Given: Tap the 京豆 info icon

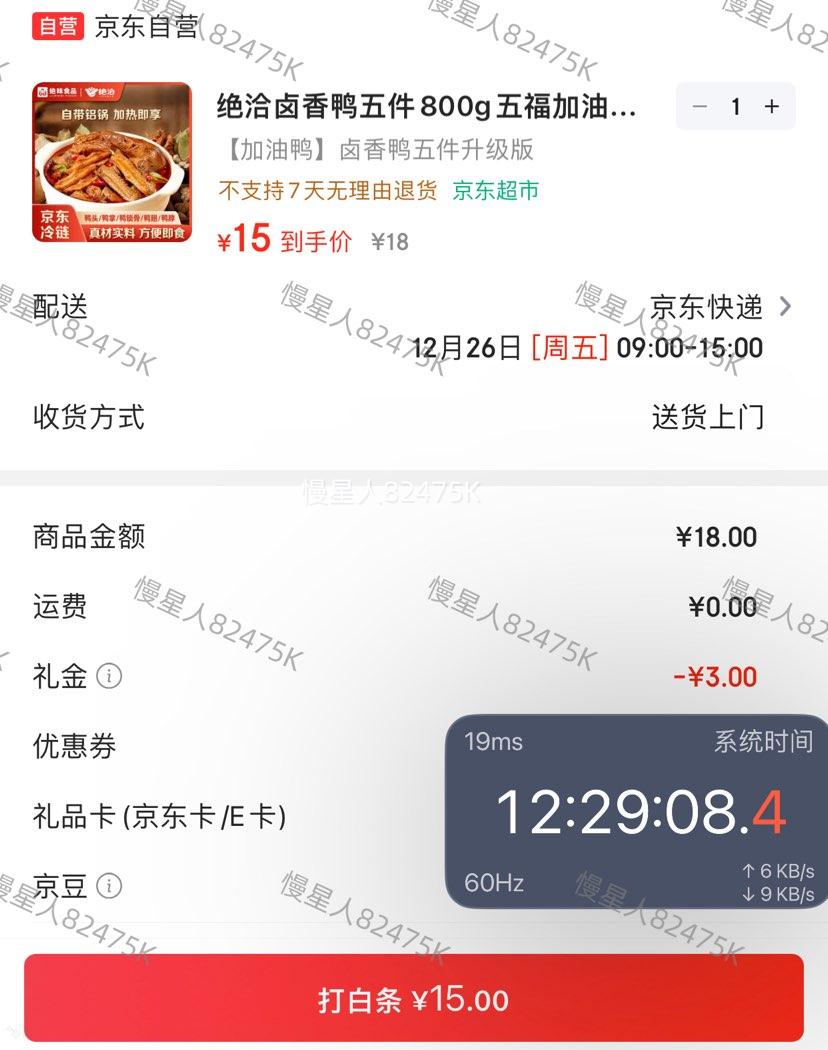Looking at the screenshot, I should [x=110, y=887].
